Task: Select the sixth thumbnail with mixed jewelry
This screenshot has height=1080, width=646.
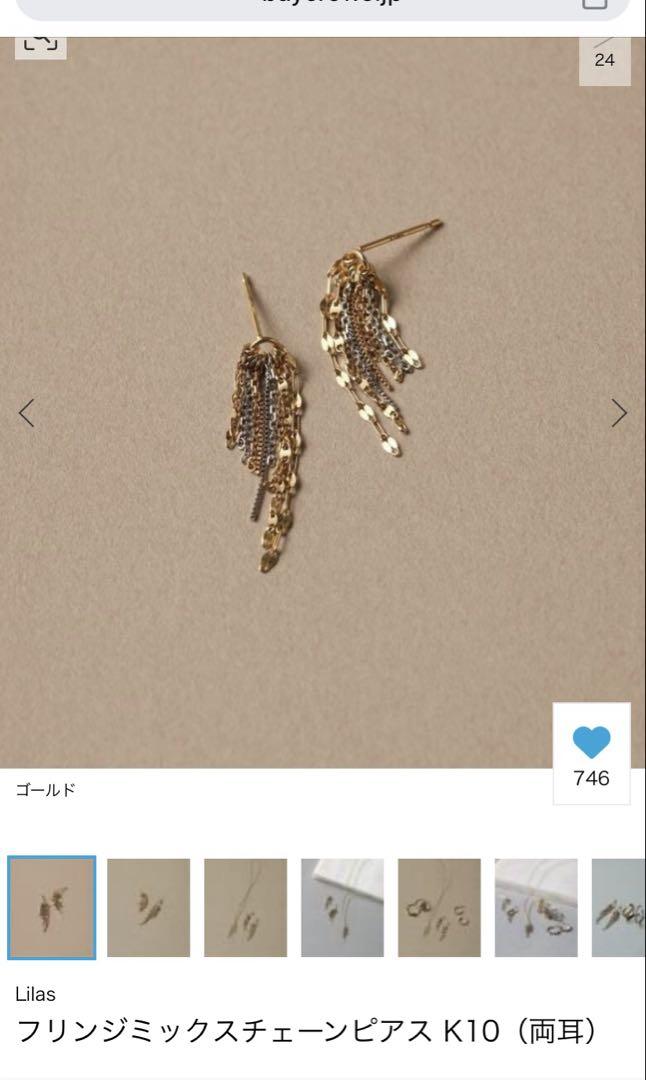Action: [x=536, y=908]
